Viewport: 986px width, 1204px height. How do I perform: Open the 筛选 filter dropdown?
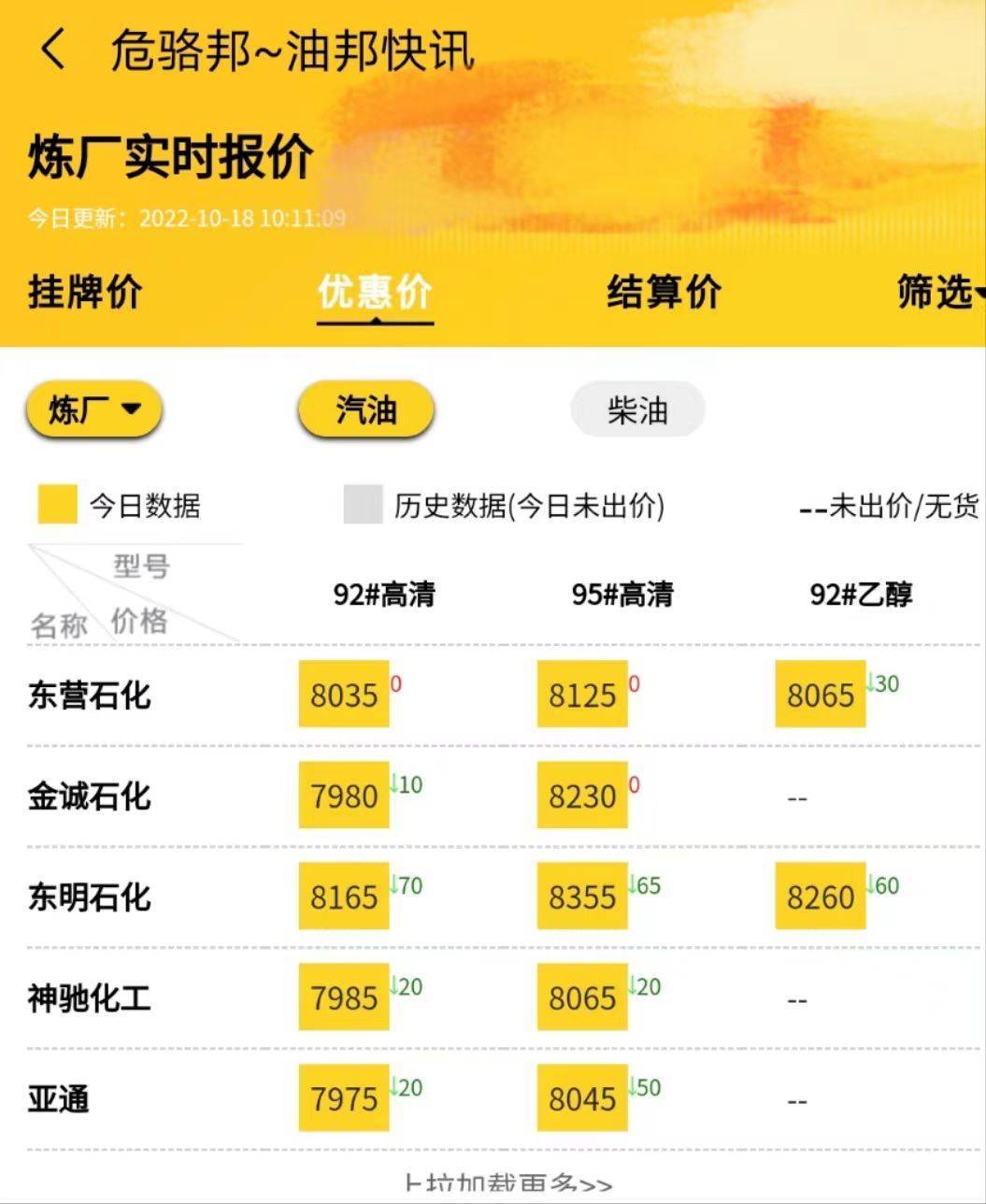pyautogui.click(x=937, y=292)
